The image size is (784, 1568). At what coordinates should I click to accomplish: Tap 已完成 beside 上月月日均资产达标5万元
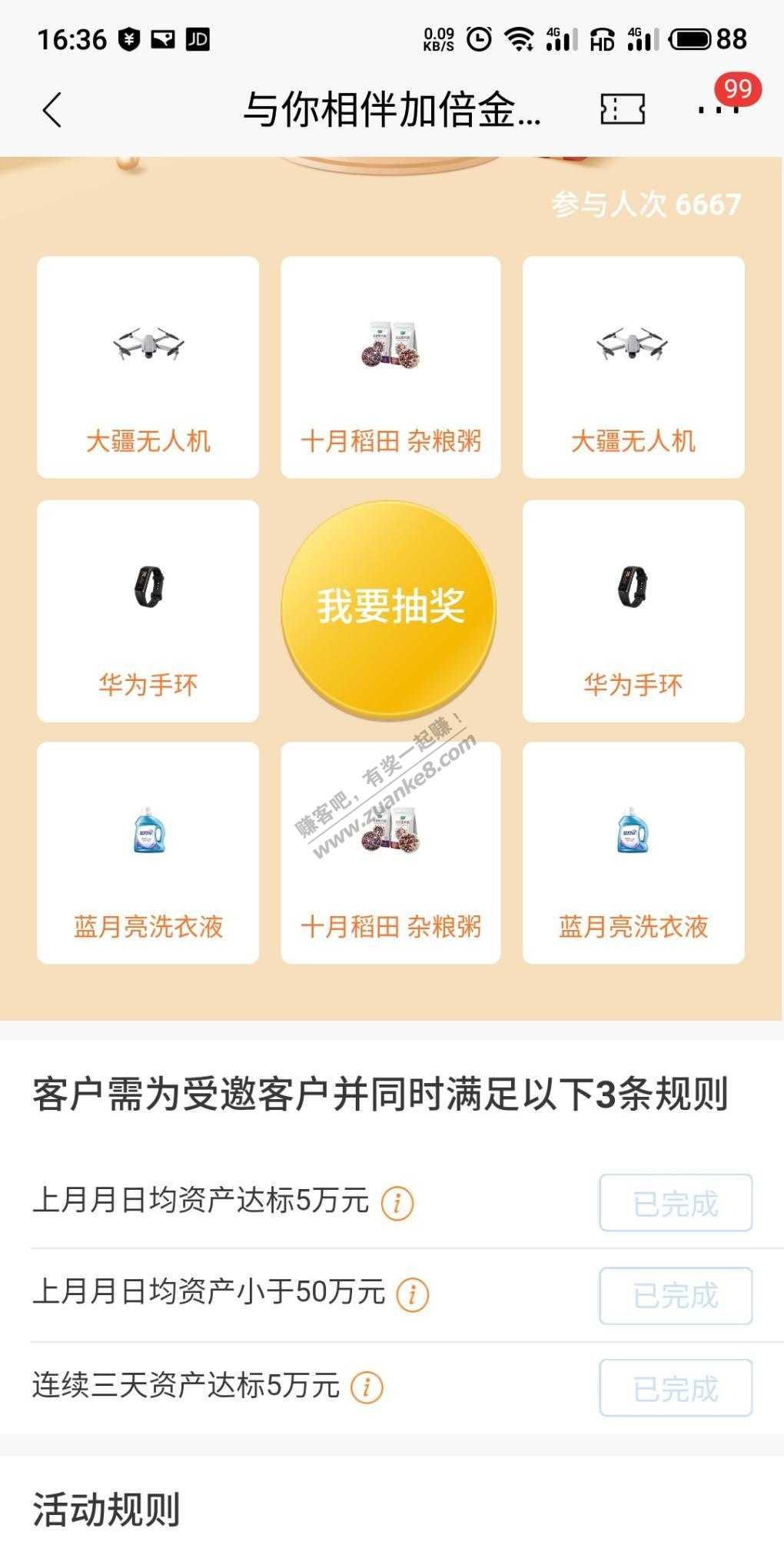[x=675, y=1203]
